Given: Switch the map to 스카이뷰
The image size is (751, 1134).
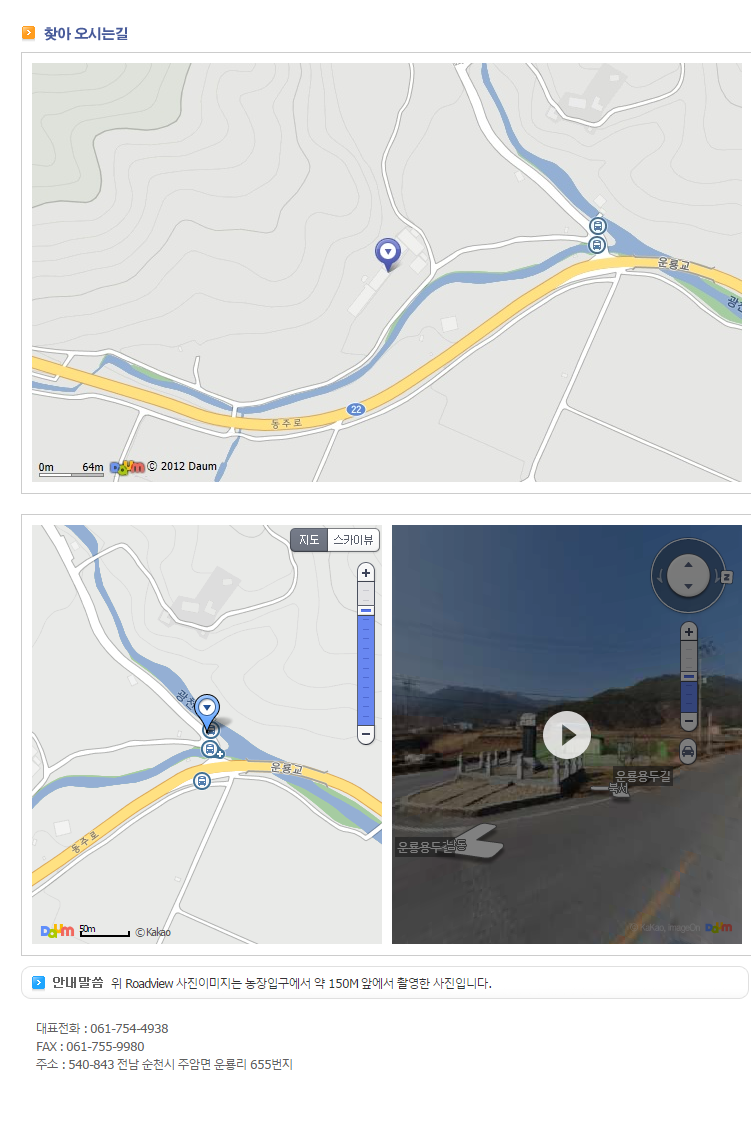Looking at the screenshot, I should tap(354, 540).
